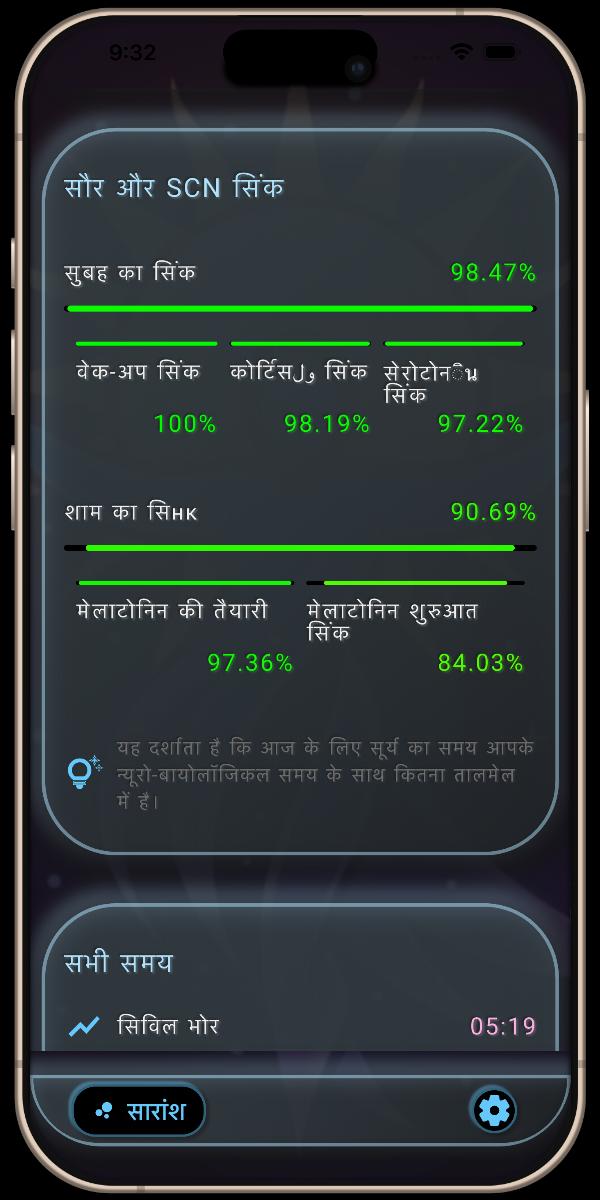Open the सारांश summary tab

pos(138,1110)
